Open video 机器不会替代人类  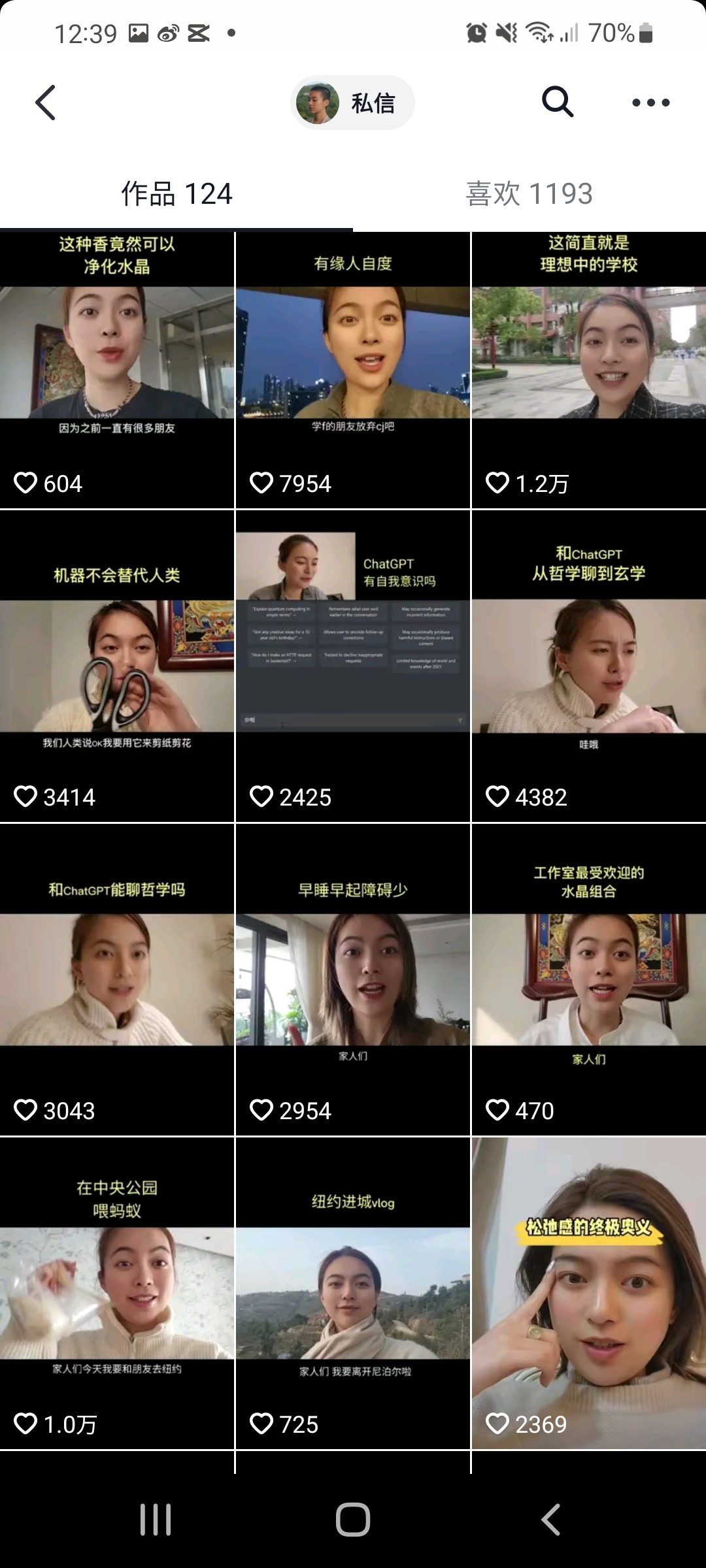click(117, 666)
